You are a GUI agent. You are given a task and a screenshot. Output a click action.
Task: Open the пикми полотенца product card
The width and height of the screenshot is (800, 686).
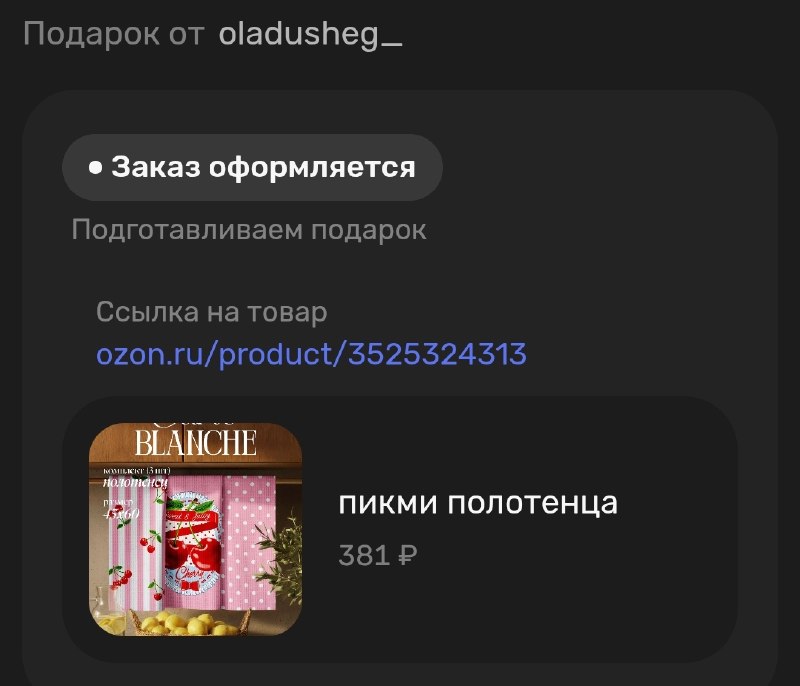pos(400,529)
